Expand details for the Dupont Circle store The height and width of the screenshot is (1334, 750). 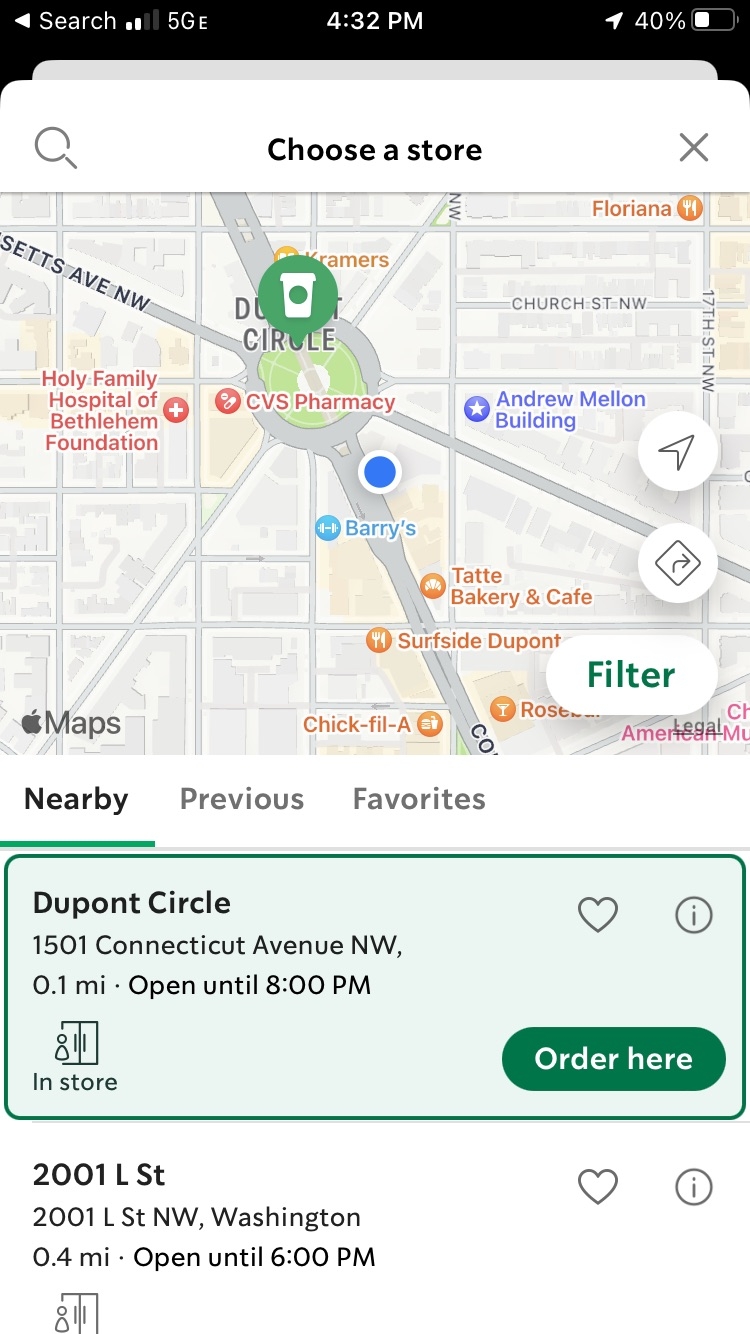[694, 914]
